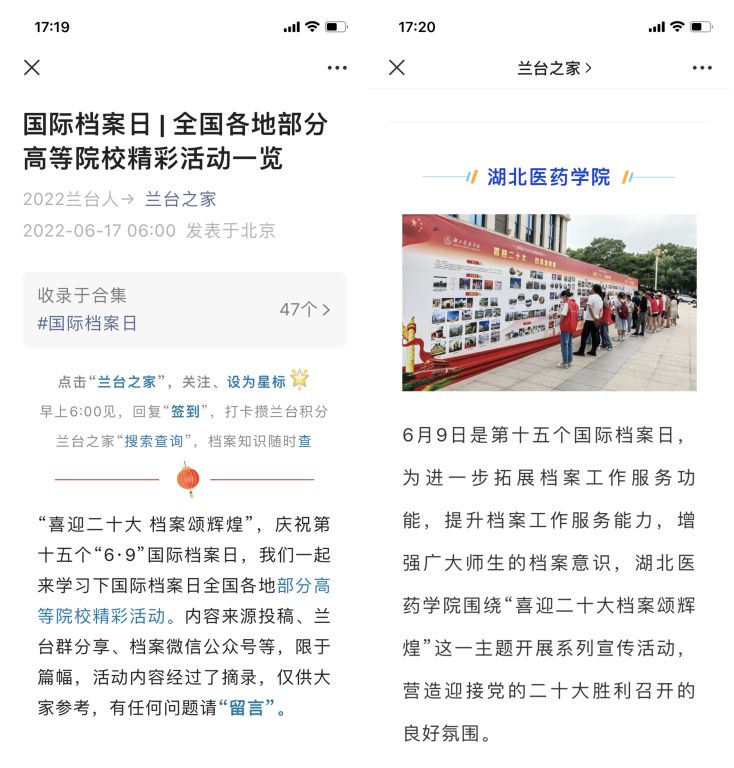Open overflow menu beside the 国际档案日 headline page
This screenshot has height=768, width=734.
coord(337,68)
